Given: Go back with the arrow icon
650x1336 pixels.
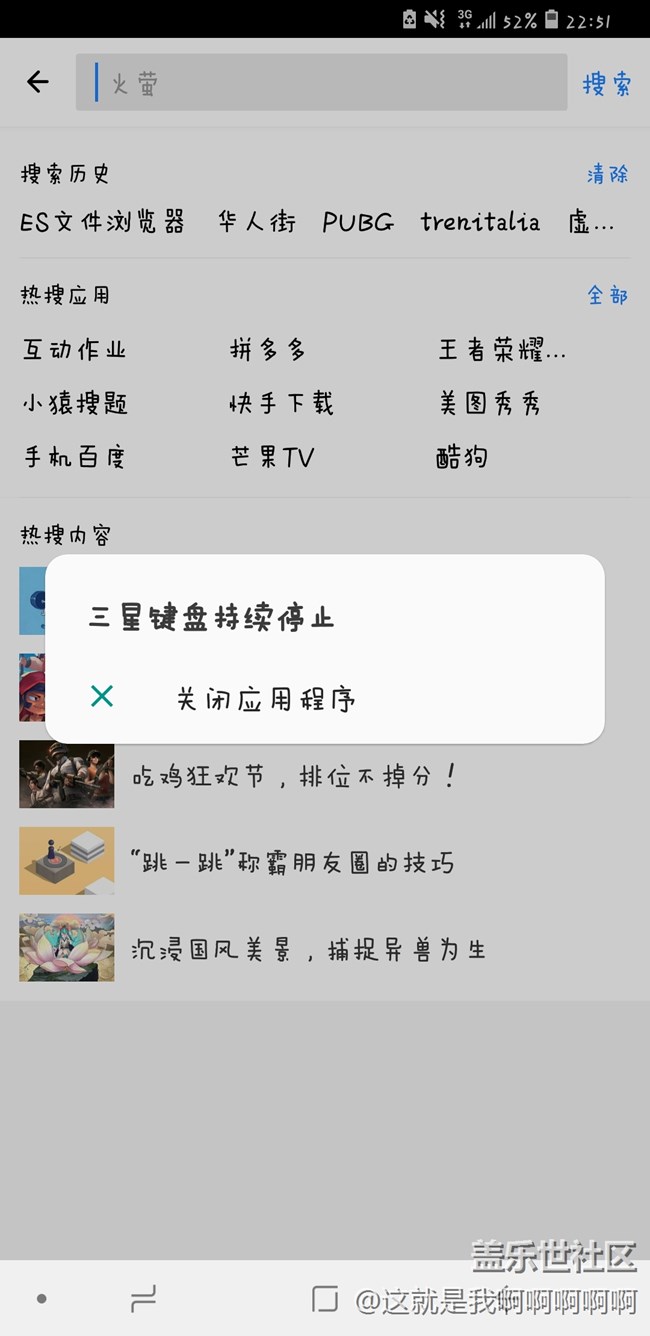Looking at the screenshot, I should (x=38, y=82).
